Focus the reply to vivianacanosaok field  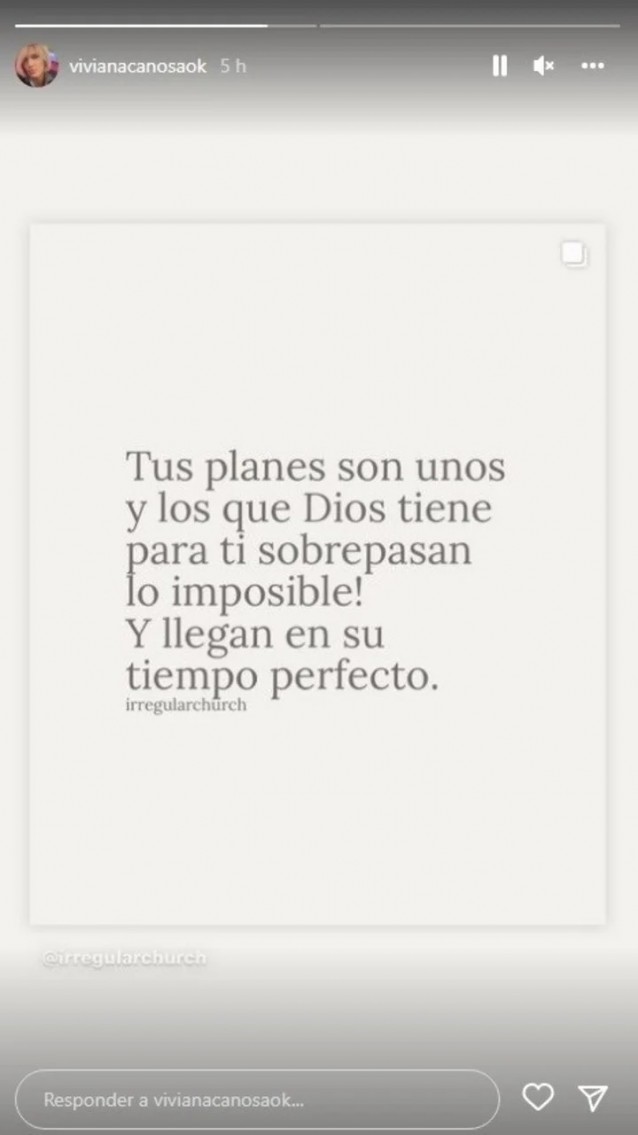point(257,1099)
